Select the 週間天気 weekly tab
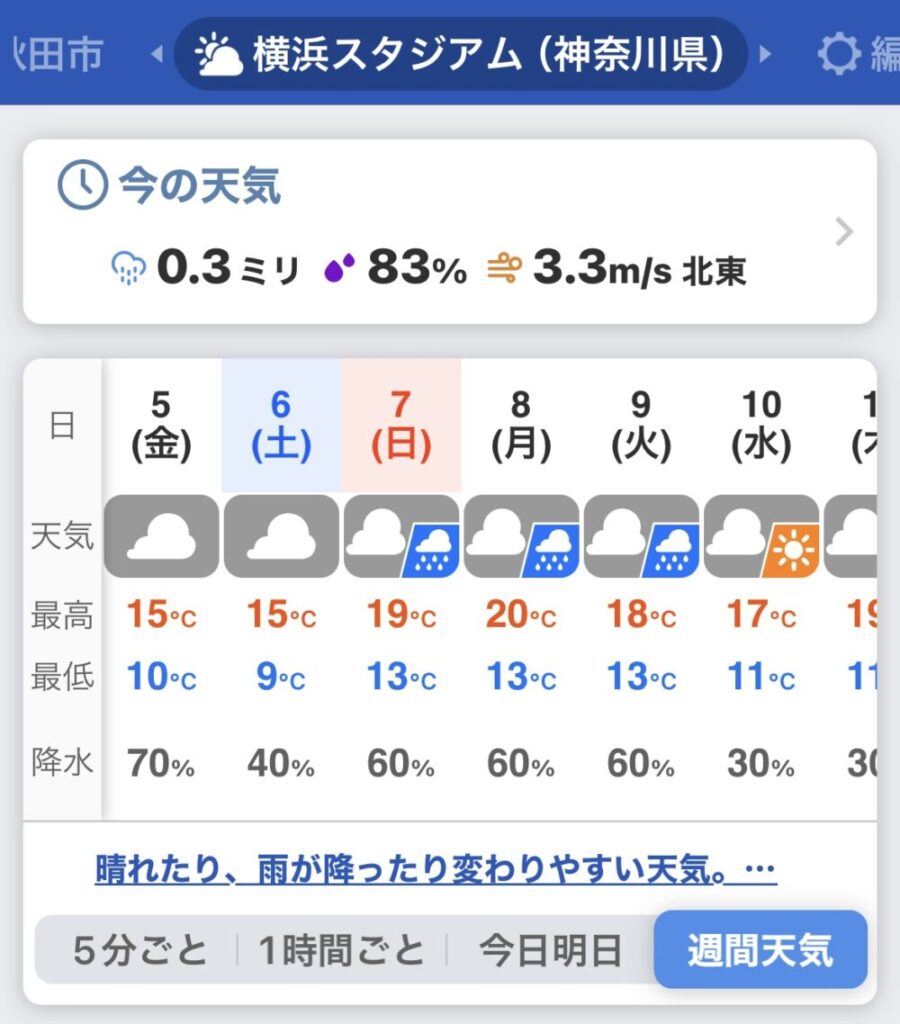This screenshot has width=900, height=1024. pos(760,949)
